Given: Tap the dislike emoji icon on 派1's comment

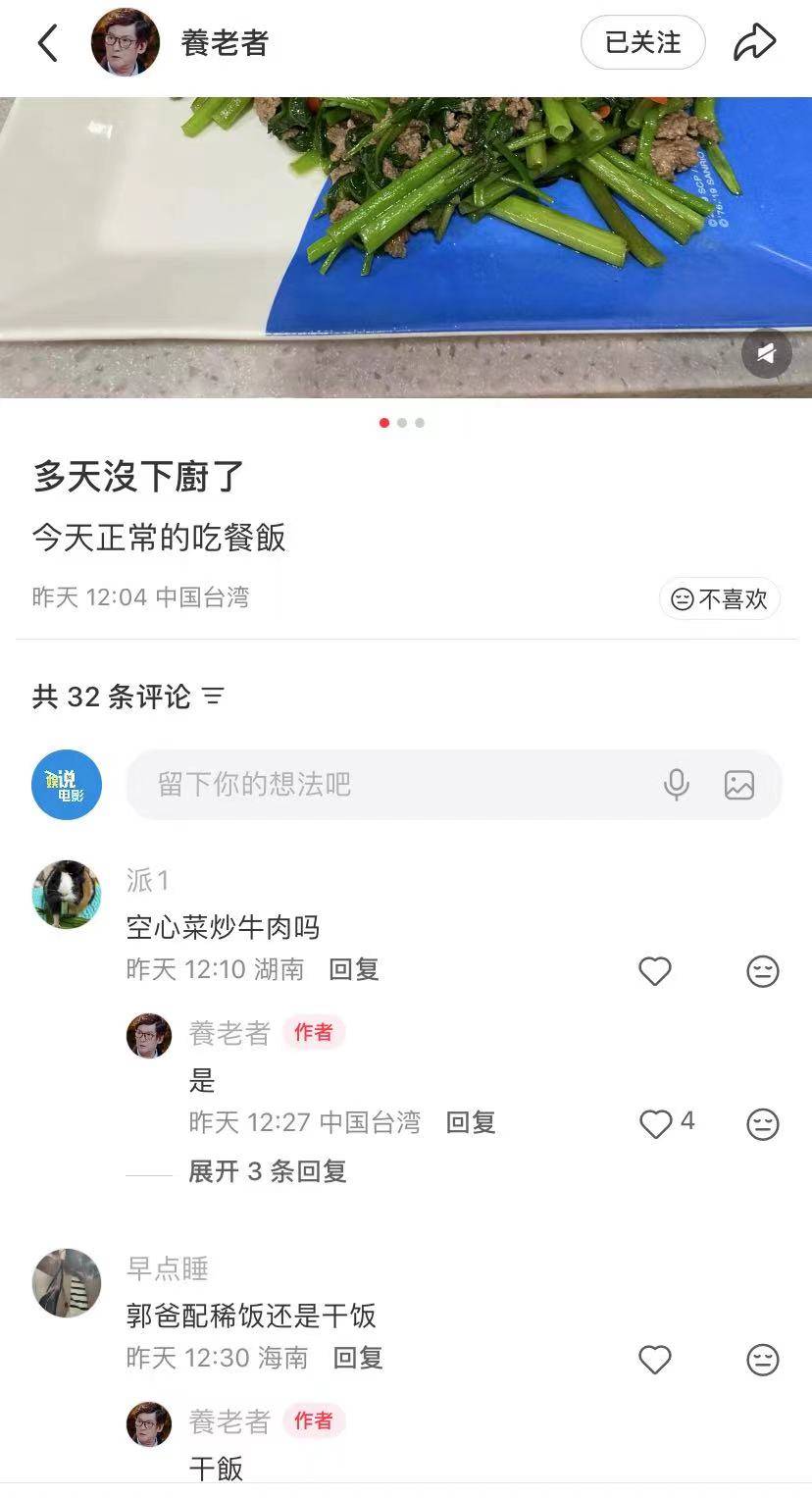Looking at the screenshot, I should [x=763, y=971].
